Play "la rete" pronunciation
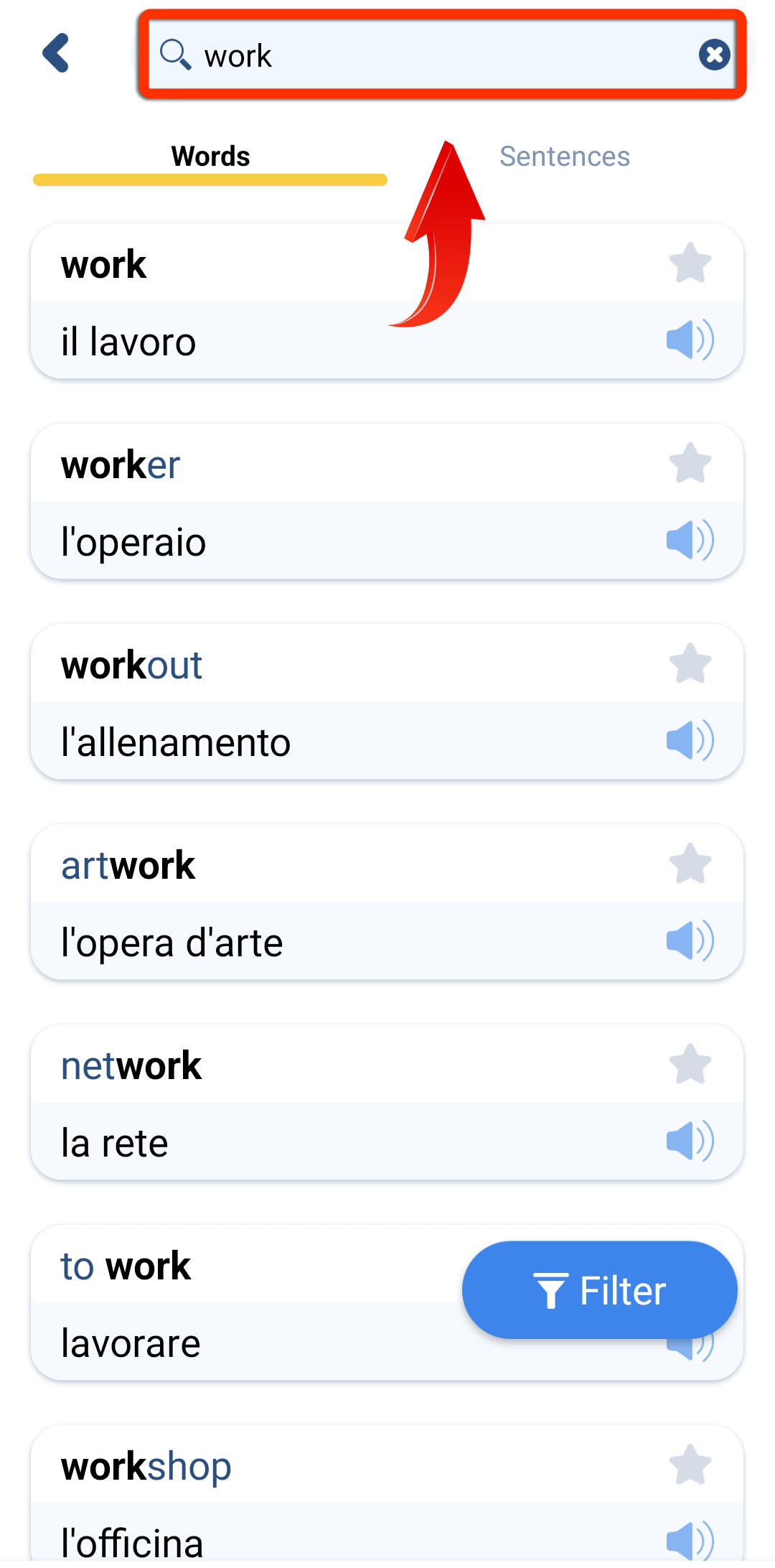 pyautogui.click(x=690, y=1141)
